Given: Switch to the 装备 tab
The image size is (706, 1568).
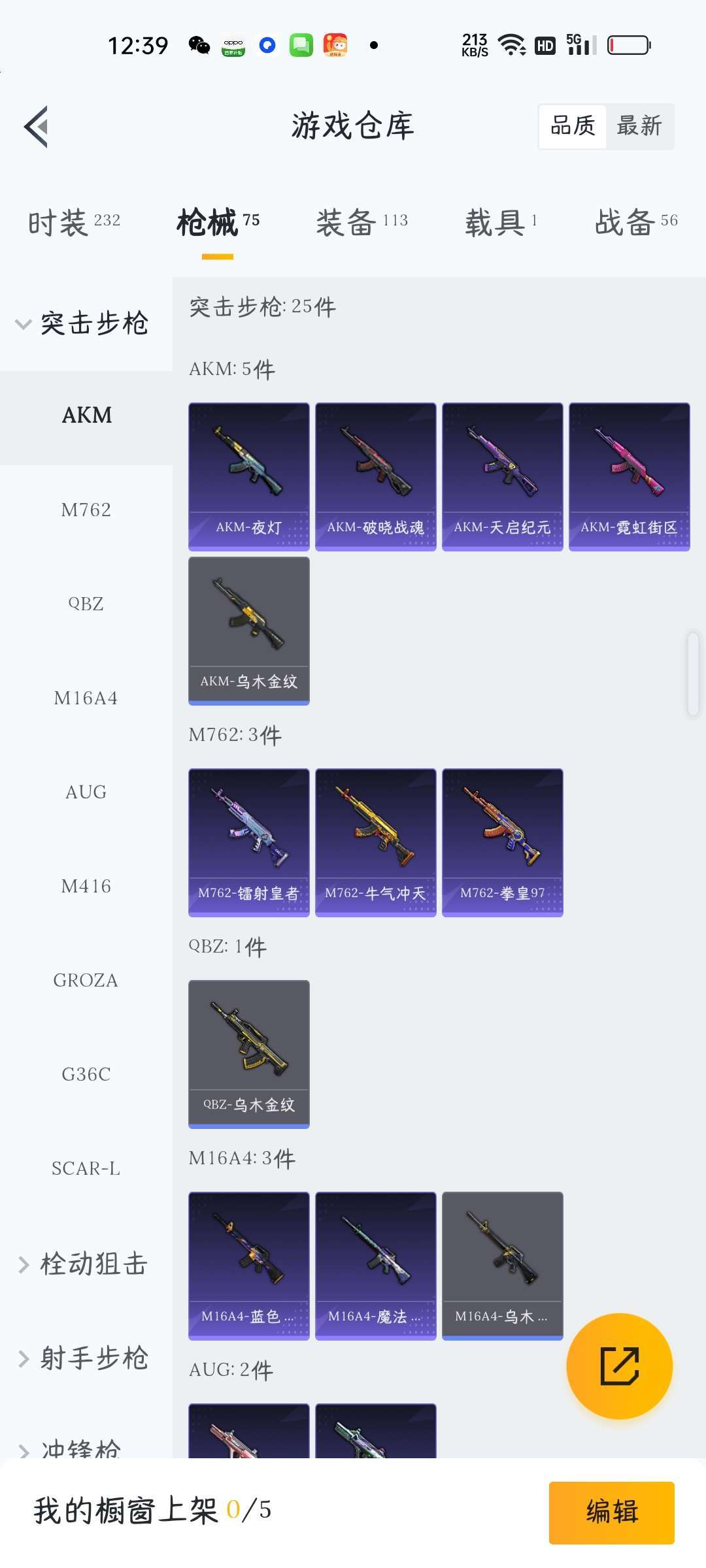Looking at the screenshot, I should 361,223.
